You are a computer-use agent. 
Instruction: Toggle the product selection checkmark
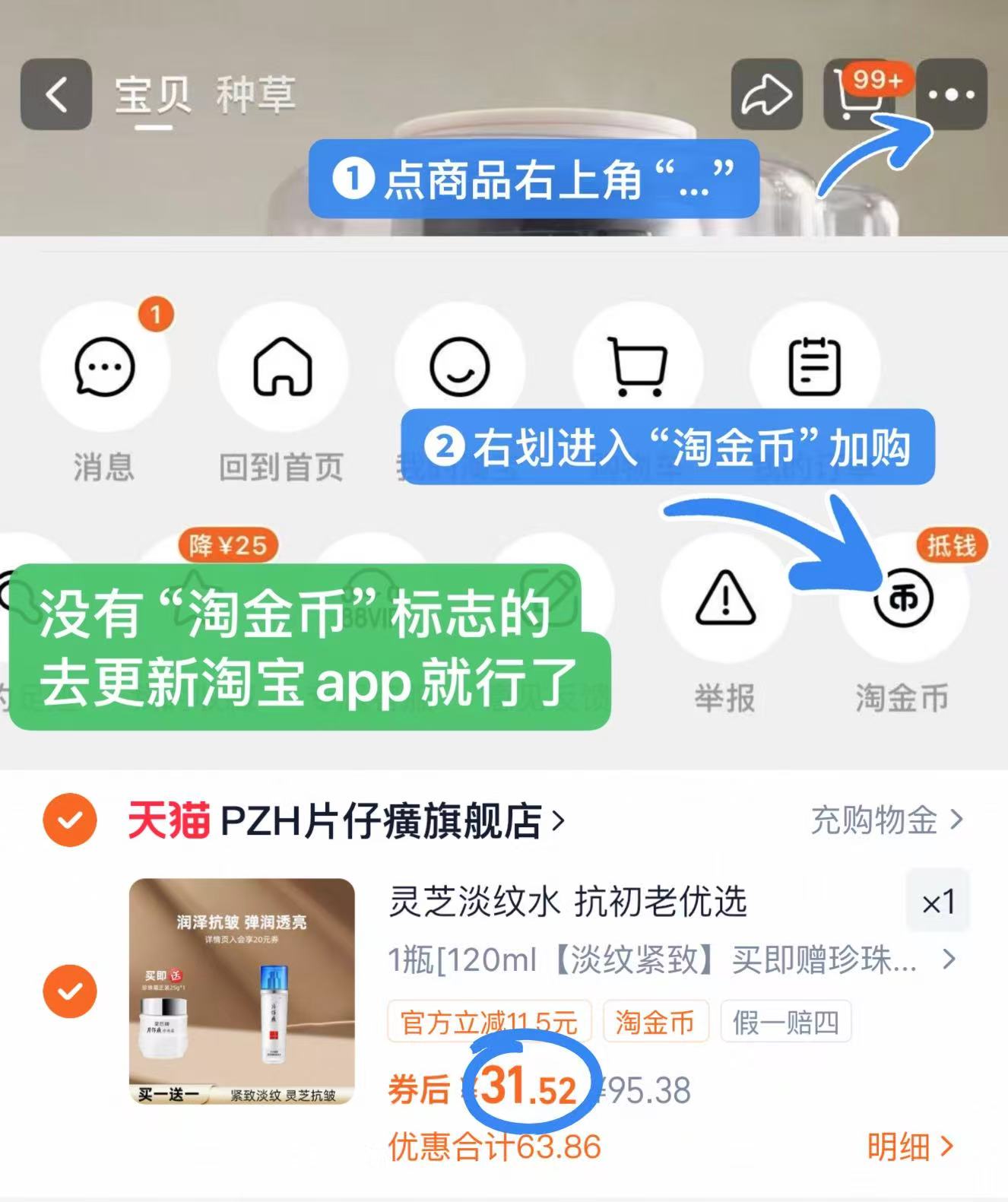pyautogui.click(x=71, y=991)
